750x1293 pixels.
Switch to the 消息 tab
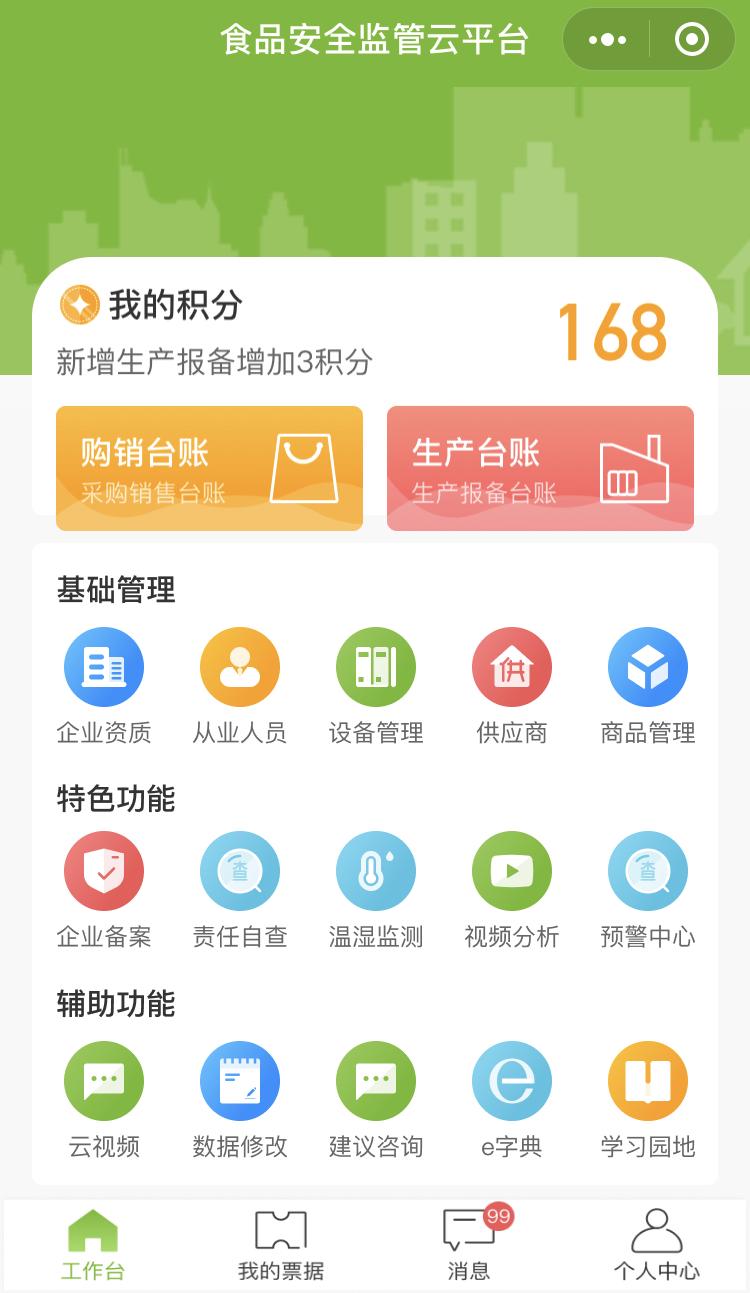coord(469,1245)
